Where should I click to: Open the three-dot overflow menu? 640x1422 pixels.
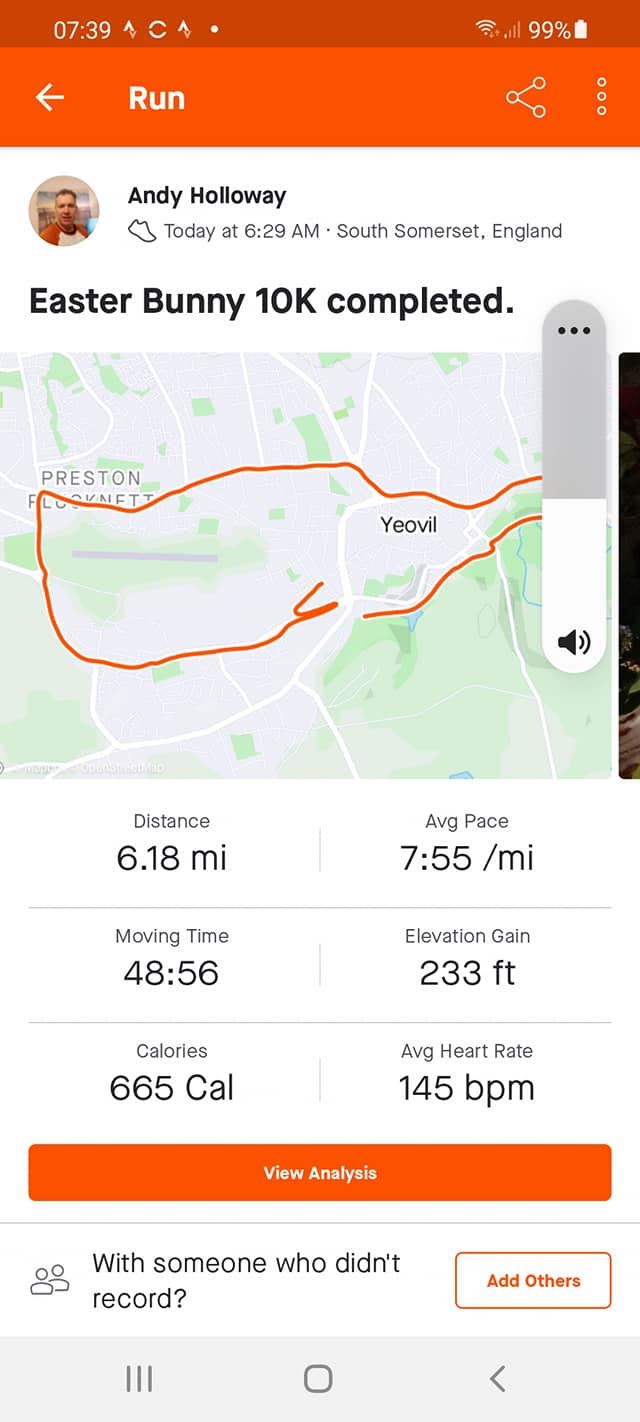[601, 97]
